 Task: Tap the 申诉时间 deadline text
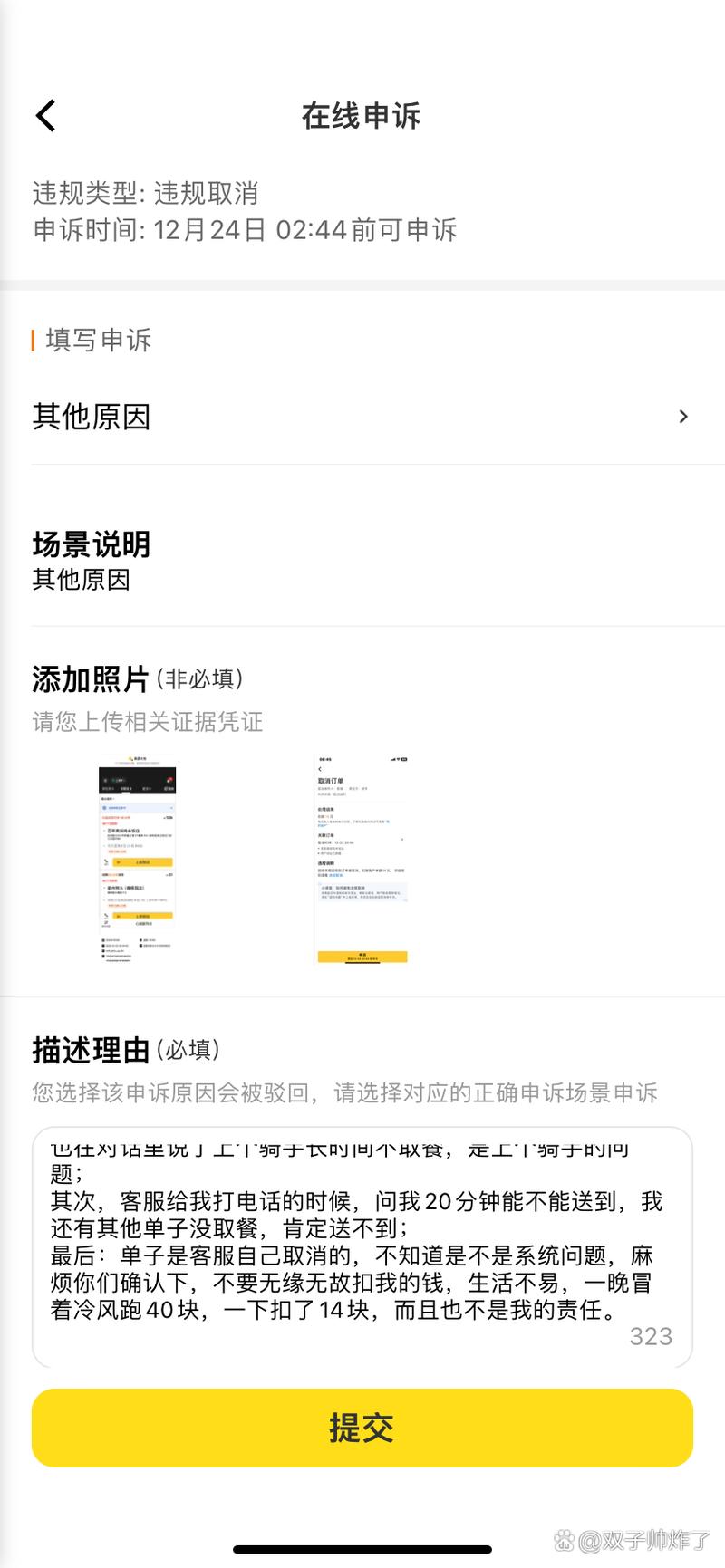245,230
